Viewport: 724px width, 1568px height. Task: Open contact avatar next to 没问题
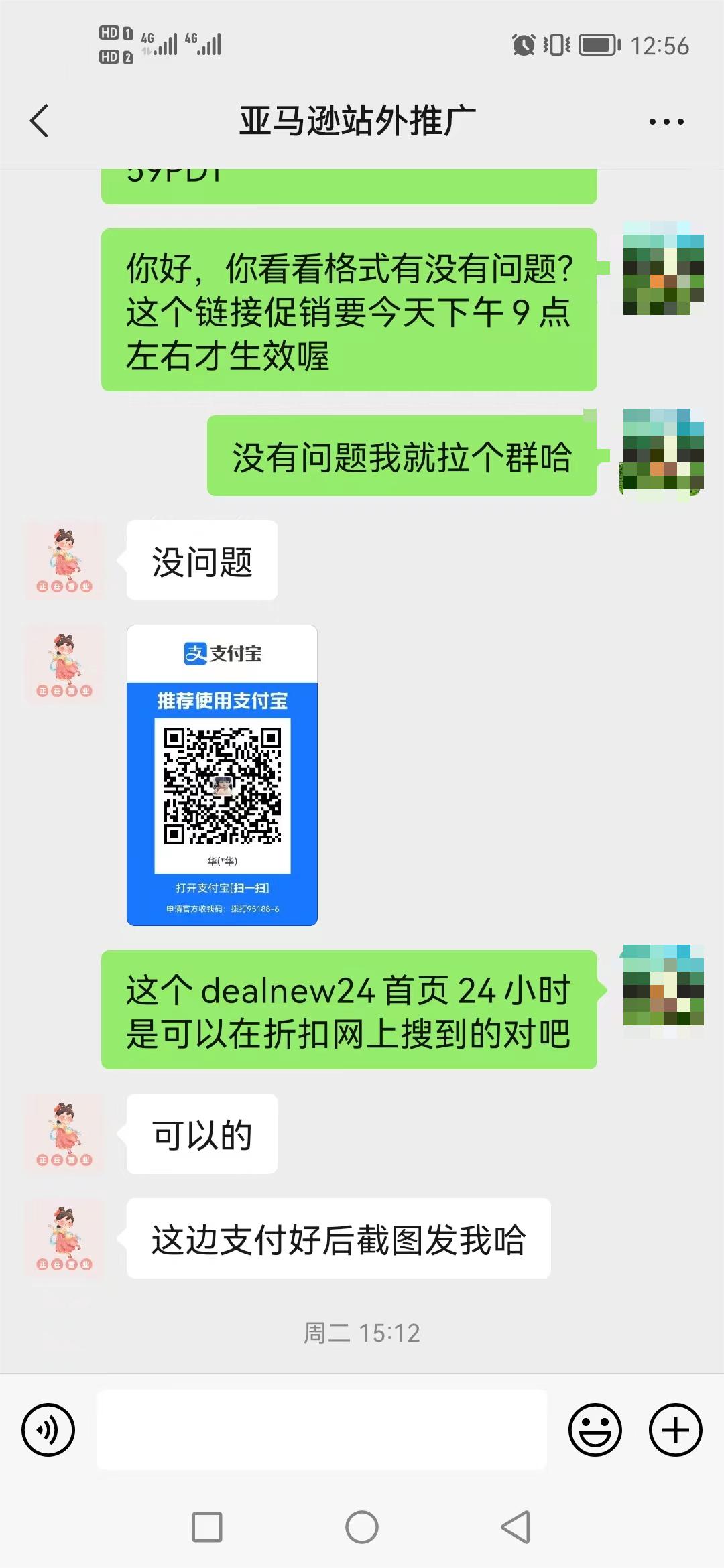coord(64,560)
